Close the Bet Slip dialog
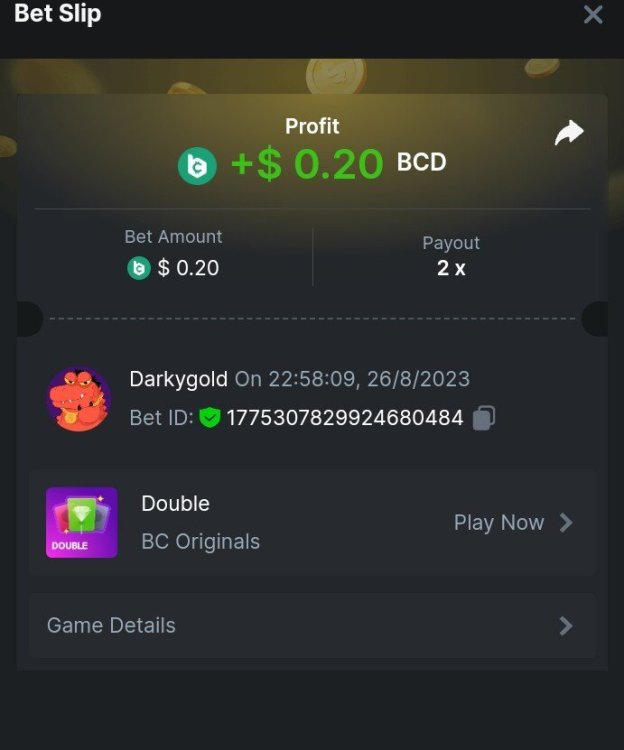 click(x=593, y=15)
